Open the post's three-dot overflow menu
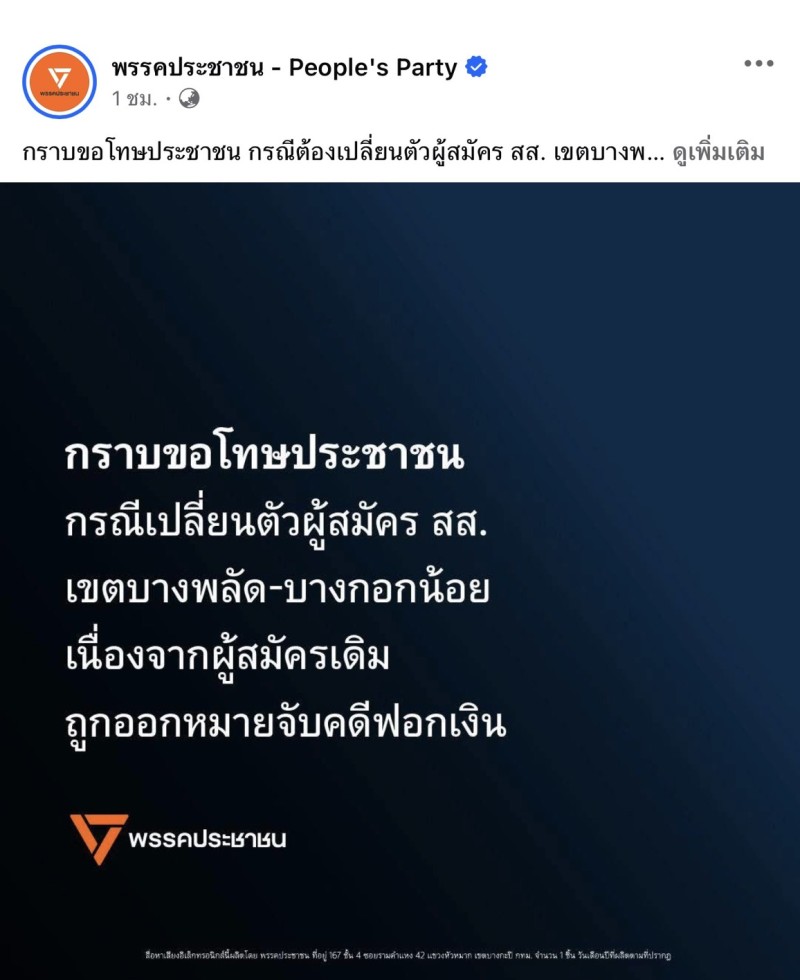 (x=758, y=64)
